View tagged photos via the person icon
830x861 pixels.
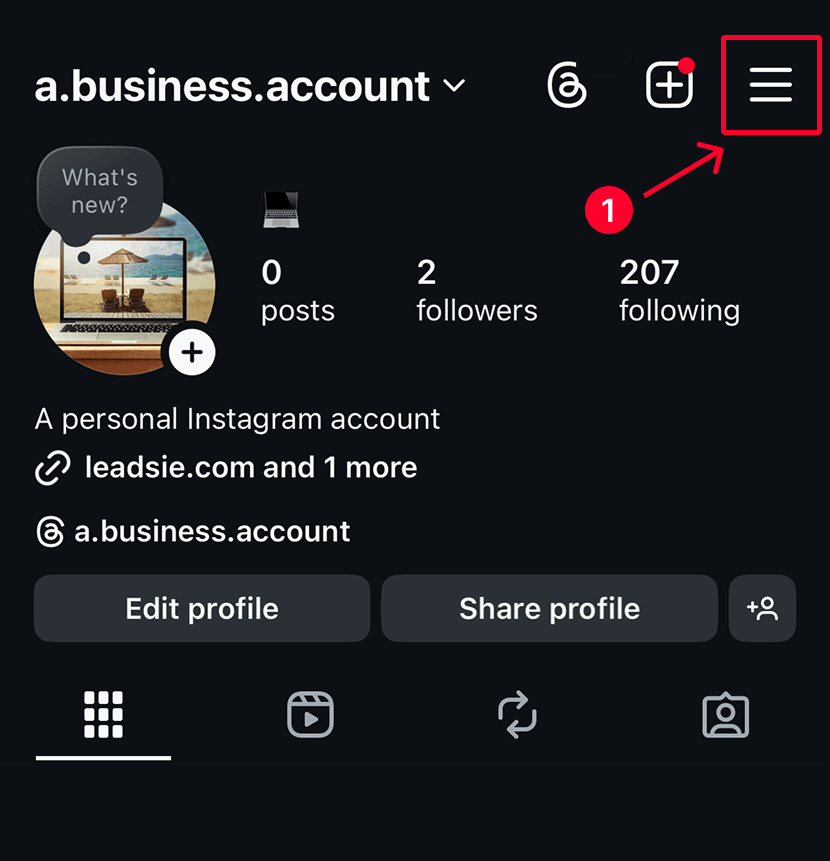tap(727, 715)
